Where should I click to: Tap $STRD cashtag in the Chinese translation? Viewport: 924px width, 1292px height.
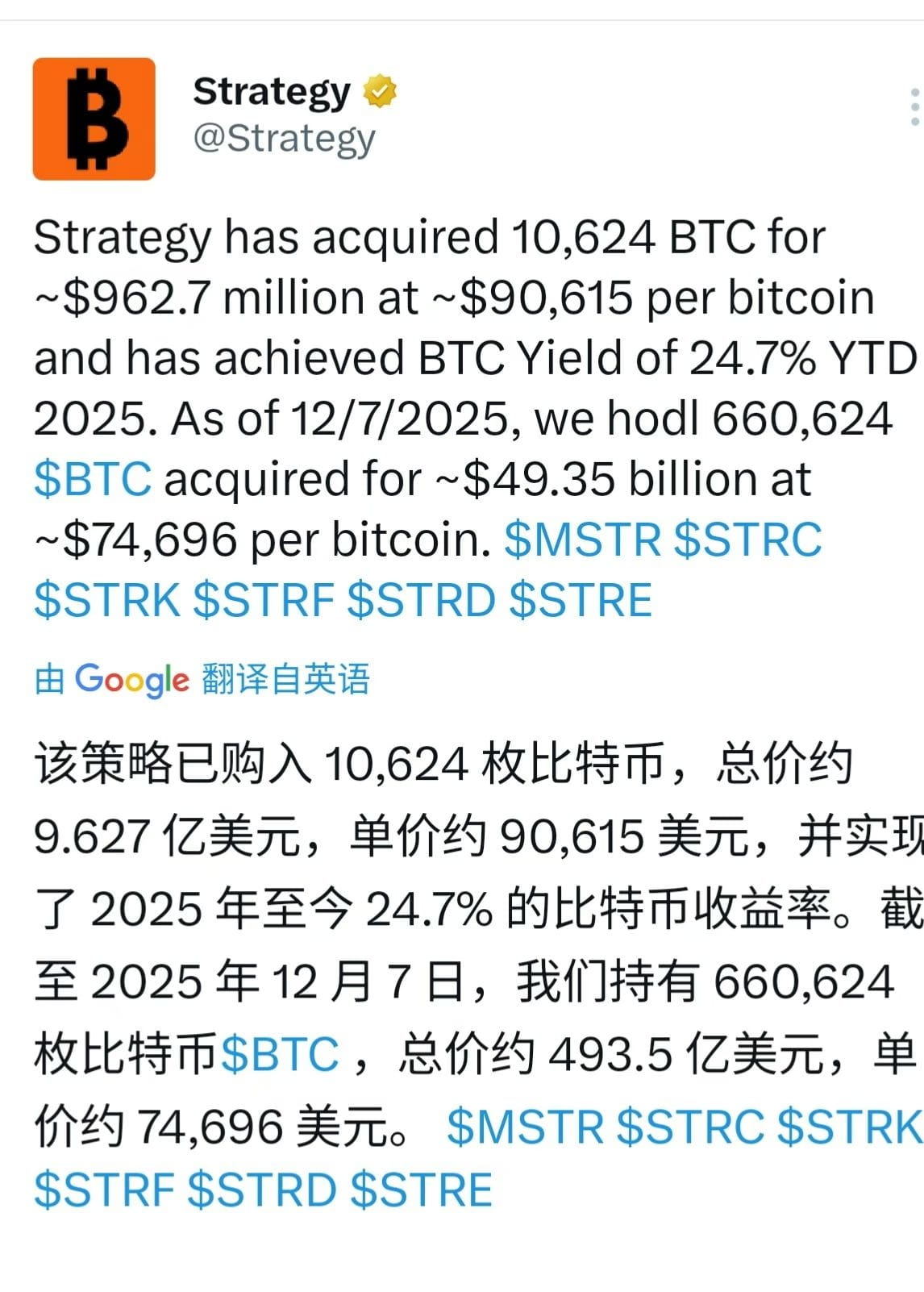[x=261, y=1190]
